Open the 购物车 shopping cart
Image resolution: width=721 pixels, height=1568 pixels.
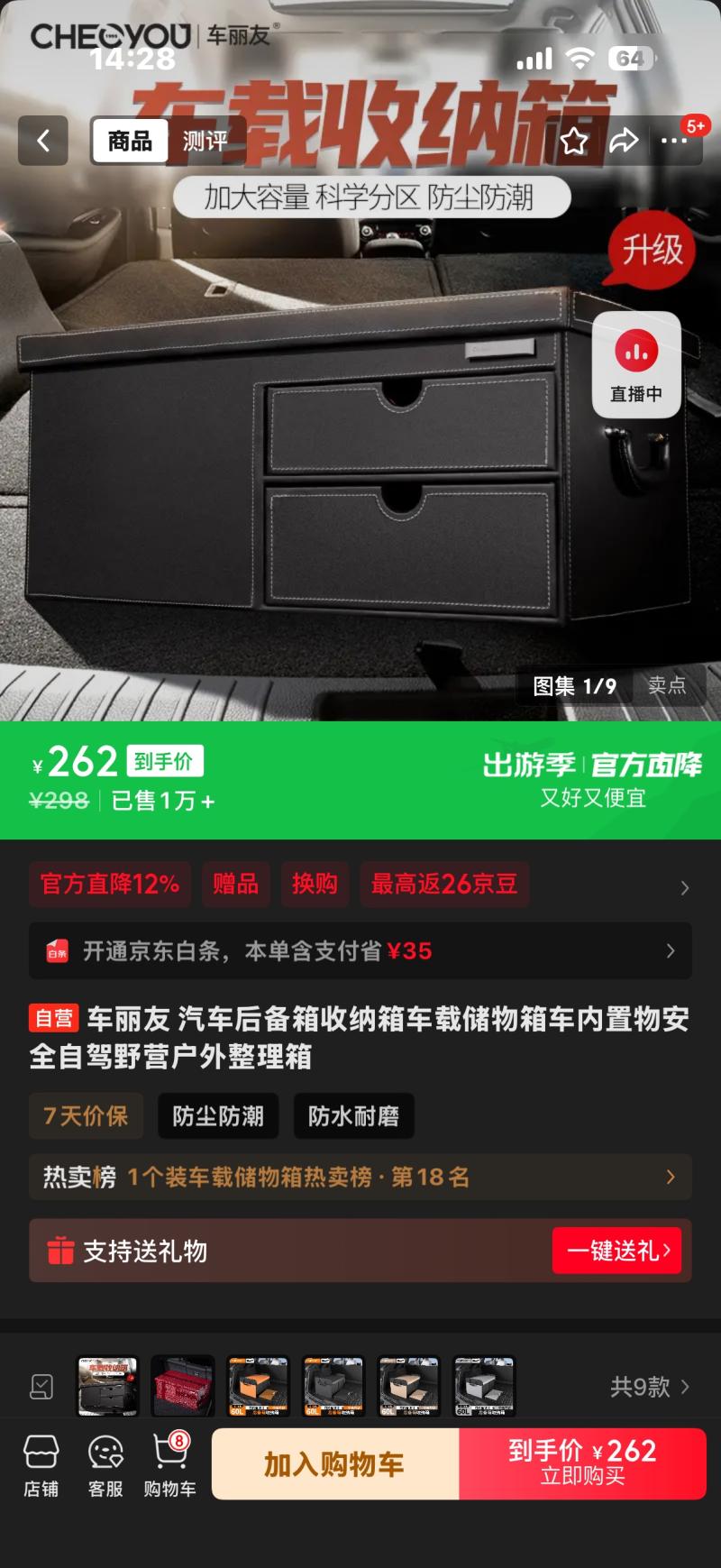click(169, 1465)
